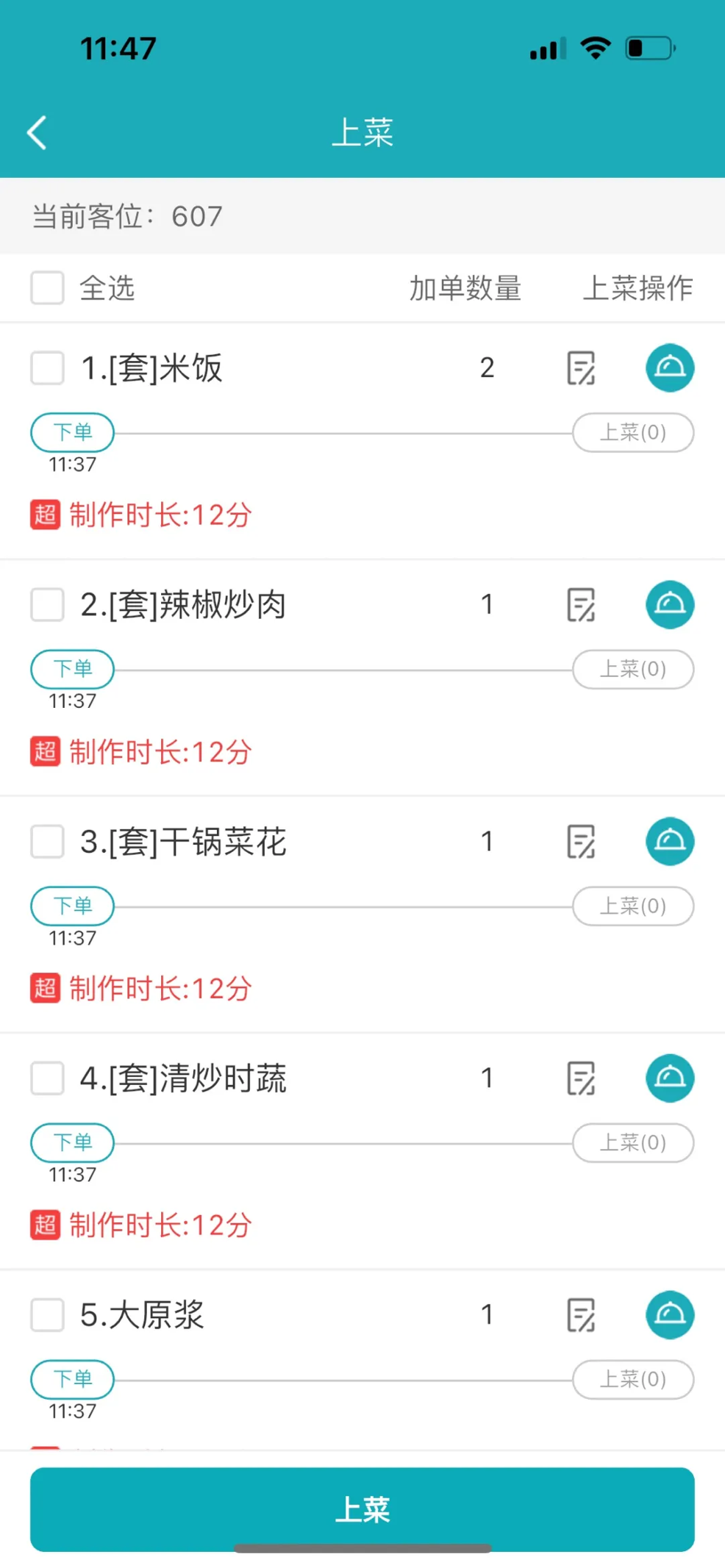725x1568 pixels.
Task: Select the 3.[套]干锅菜花 checkbox
Action: pos(47,841)
